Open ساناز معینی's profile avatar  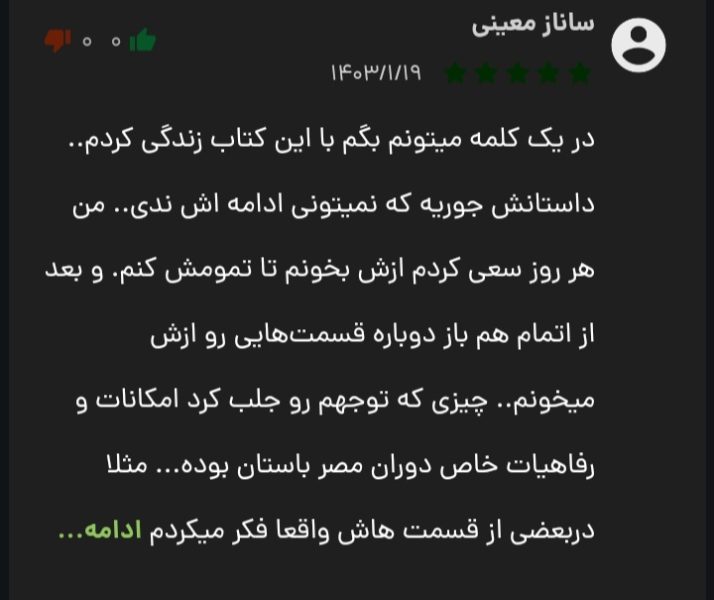[x=638, y=45]
